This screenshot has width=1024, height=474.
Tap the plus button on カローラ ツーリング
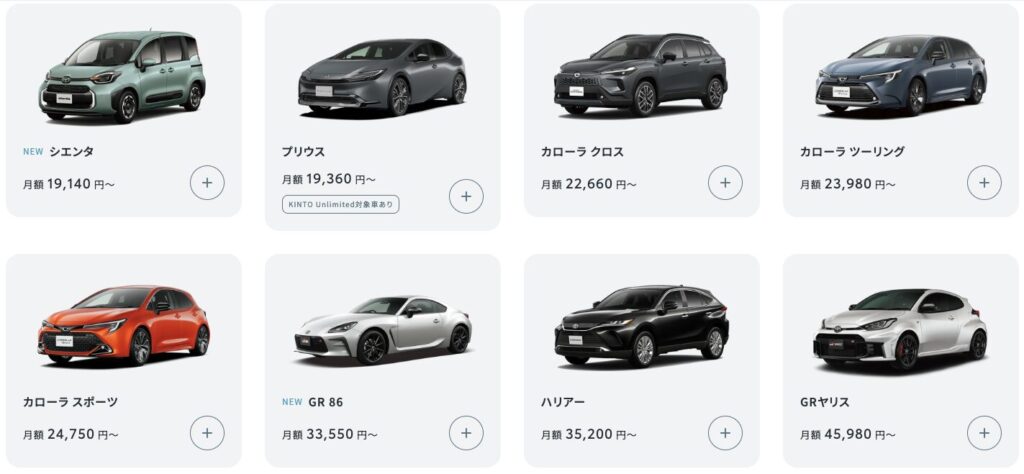tap(984, 183)
